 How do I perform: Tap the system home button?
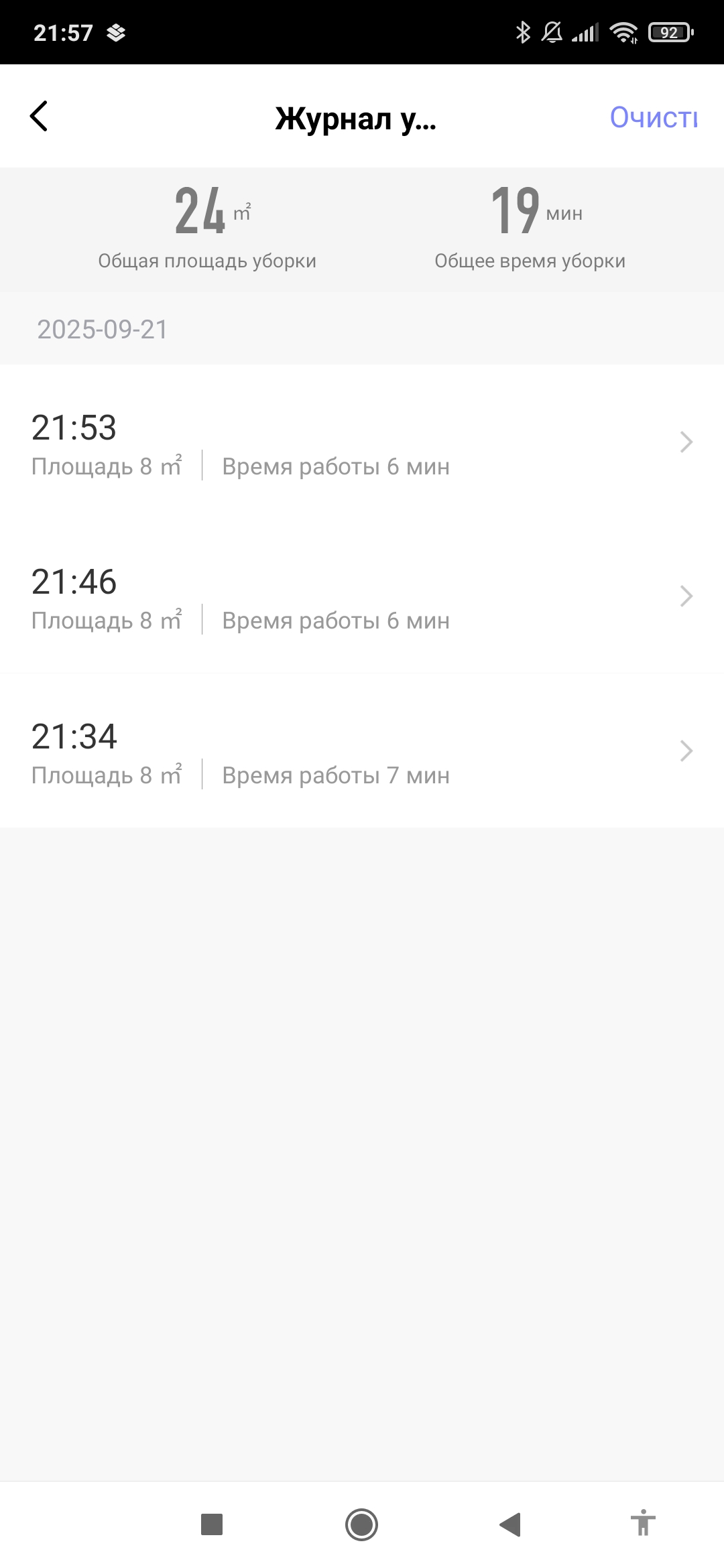pos(362,1524)
